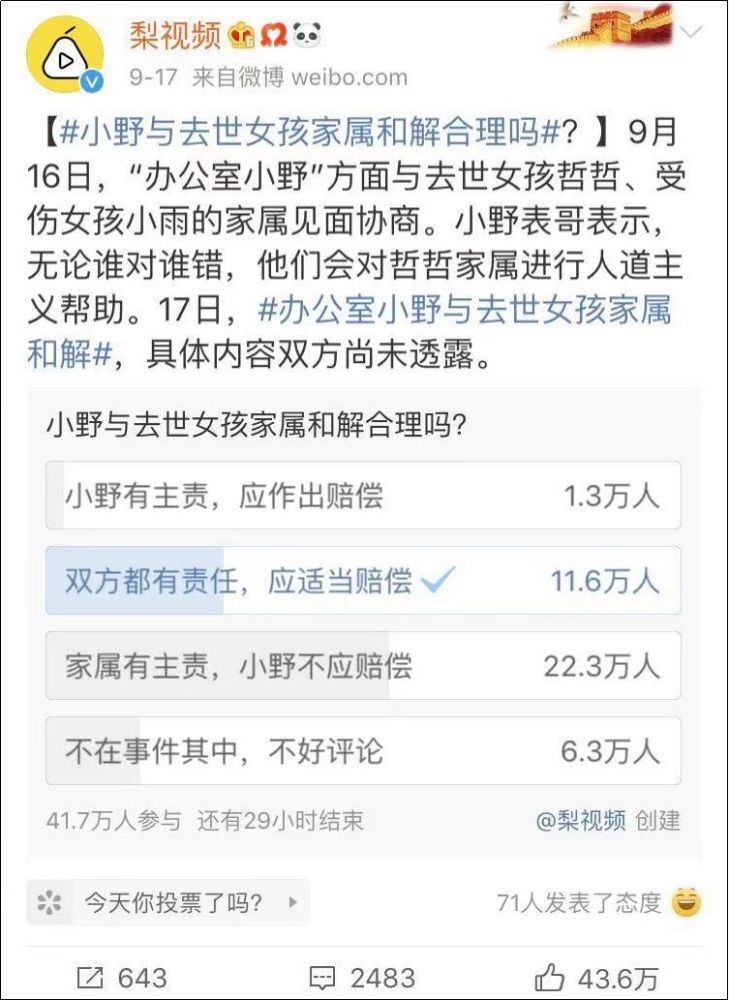
Task: Open @梨视频 poll creator link
Action: point(580,821)
